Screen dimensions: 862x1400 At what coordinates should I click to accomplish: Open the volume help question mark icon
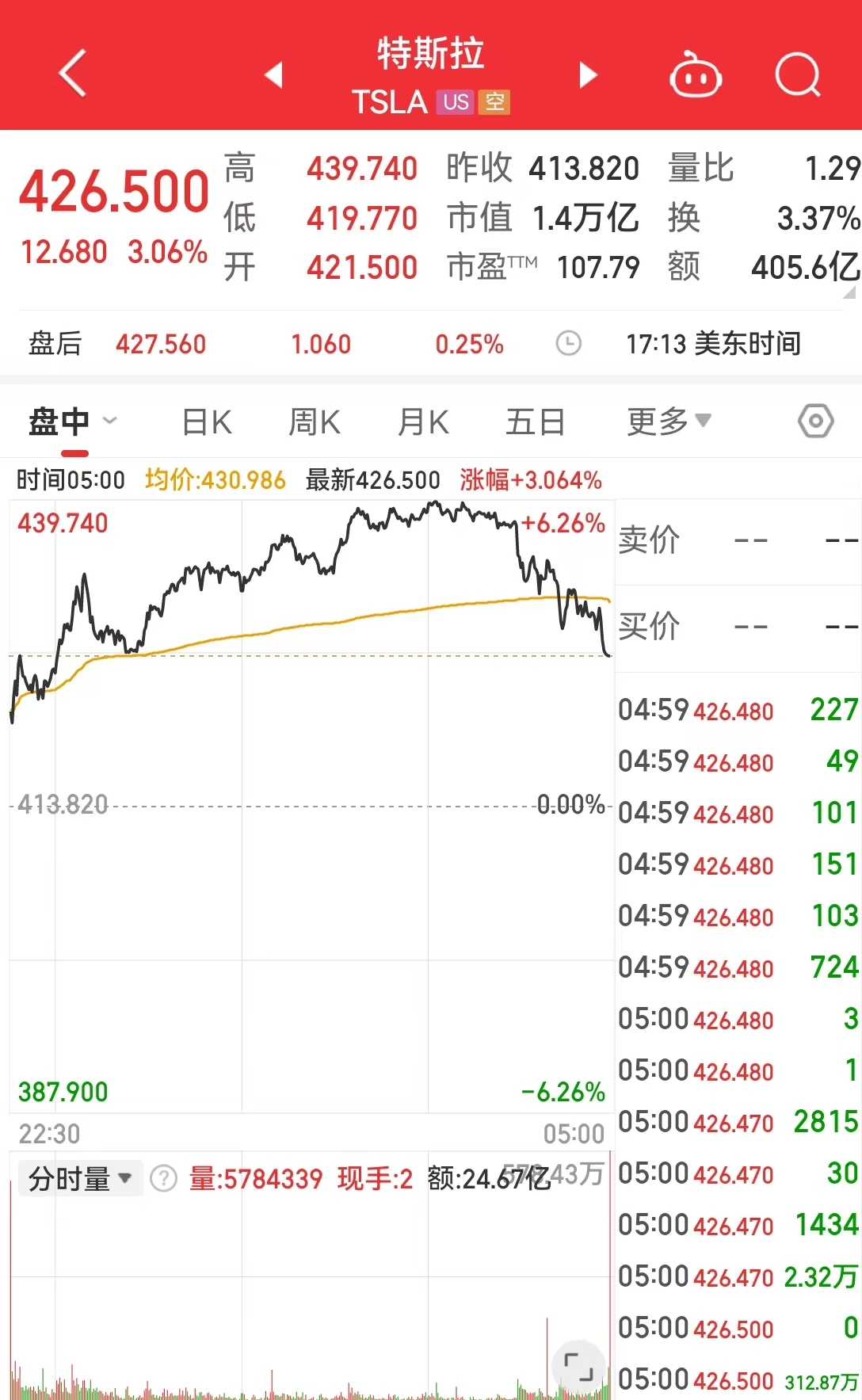pos(162,1179)
